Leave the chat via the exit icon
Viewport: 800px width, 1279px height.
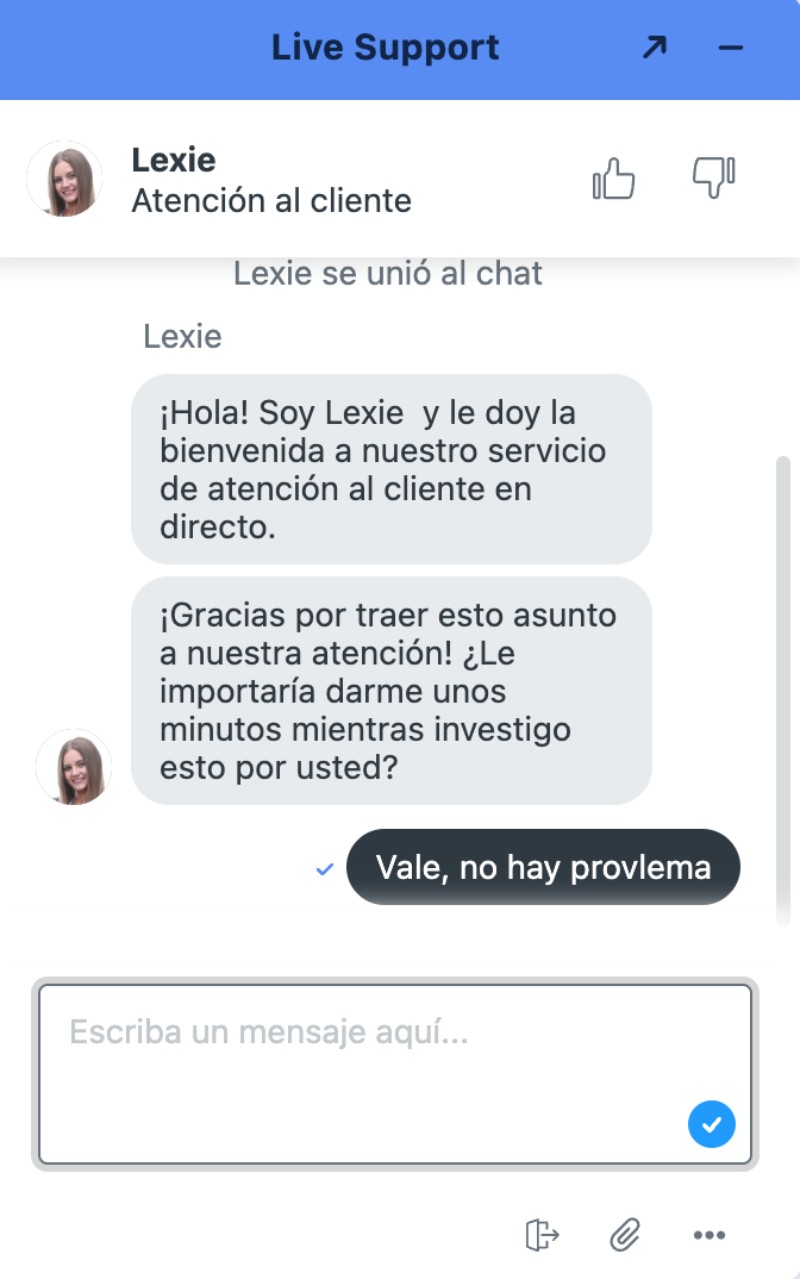[x=545, y=1234]
